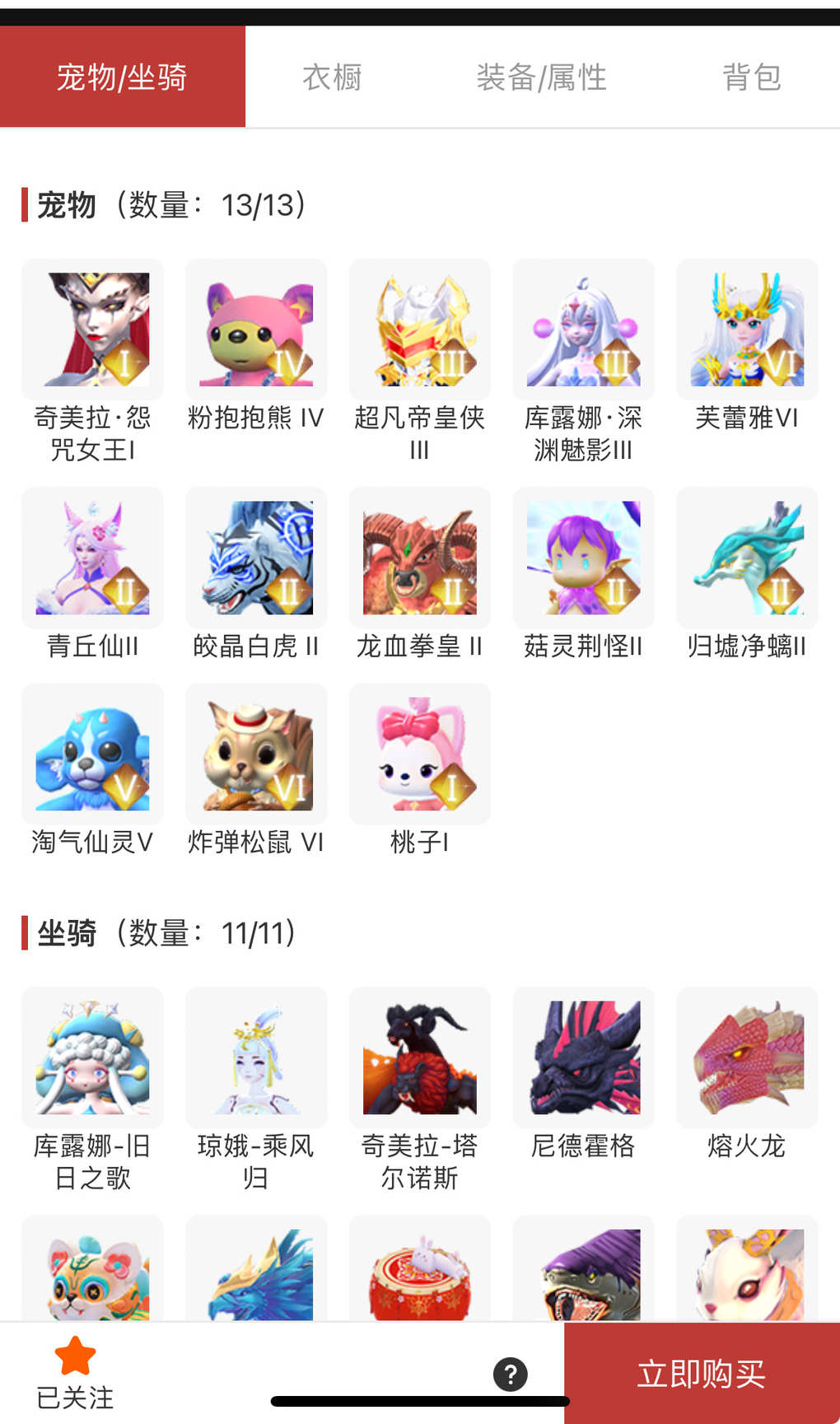View pet 超凡帝皇侠 III
Image resolution: width=840 pixels, height=1424 pixels.
(420, 329)
